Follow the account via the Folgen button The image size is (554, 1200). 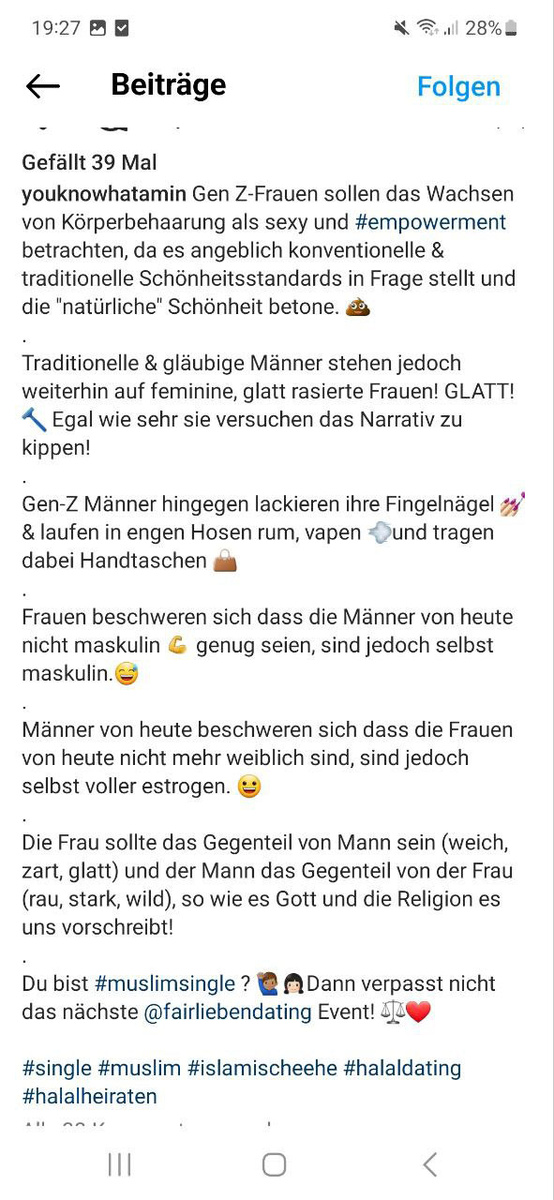(459, 86)
